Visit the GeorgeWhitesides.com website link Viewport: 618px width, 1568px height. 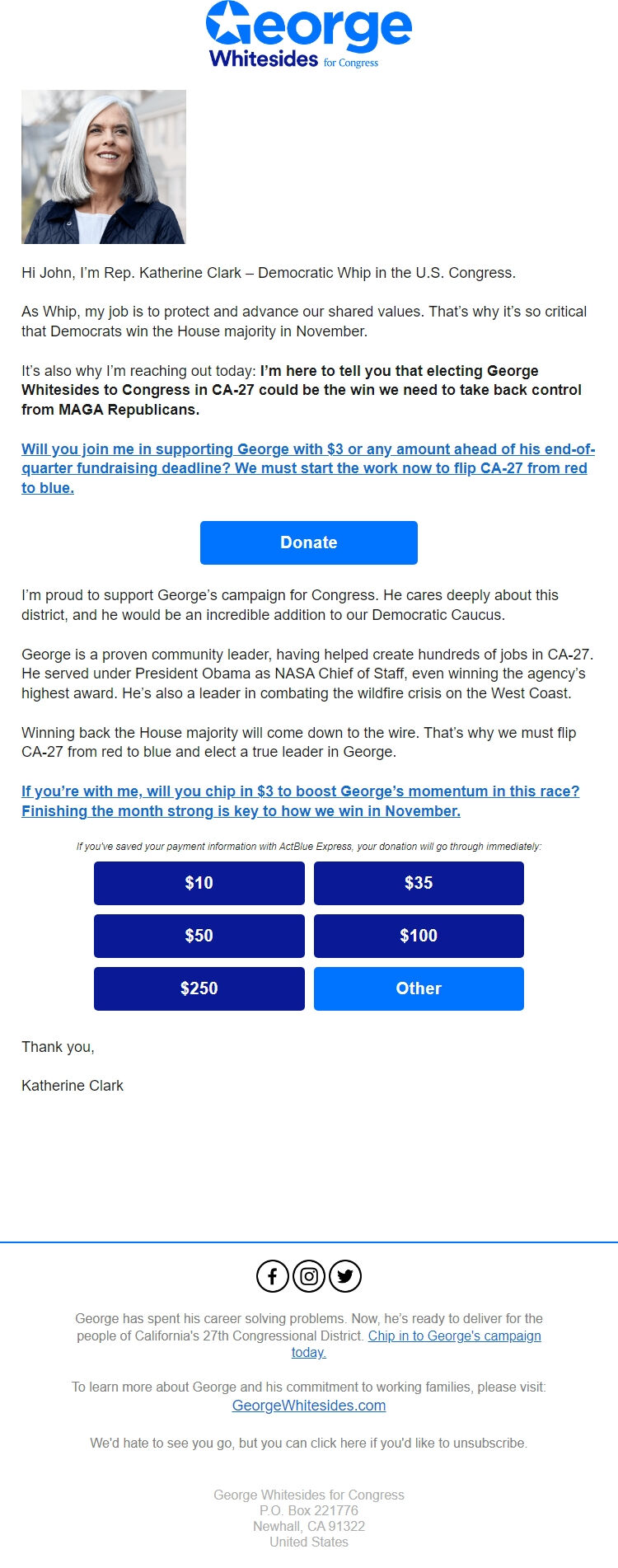click(x=308, y=1406)
